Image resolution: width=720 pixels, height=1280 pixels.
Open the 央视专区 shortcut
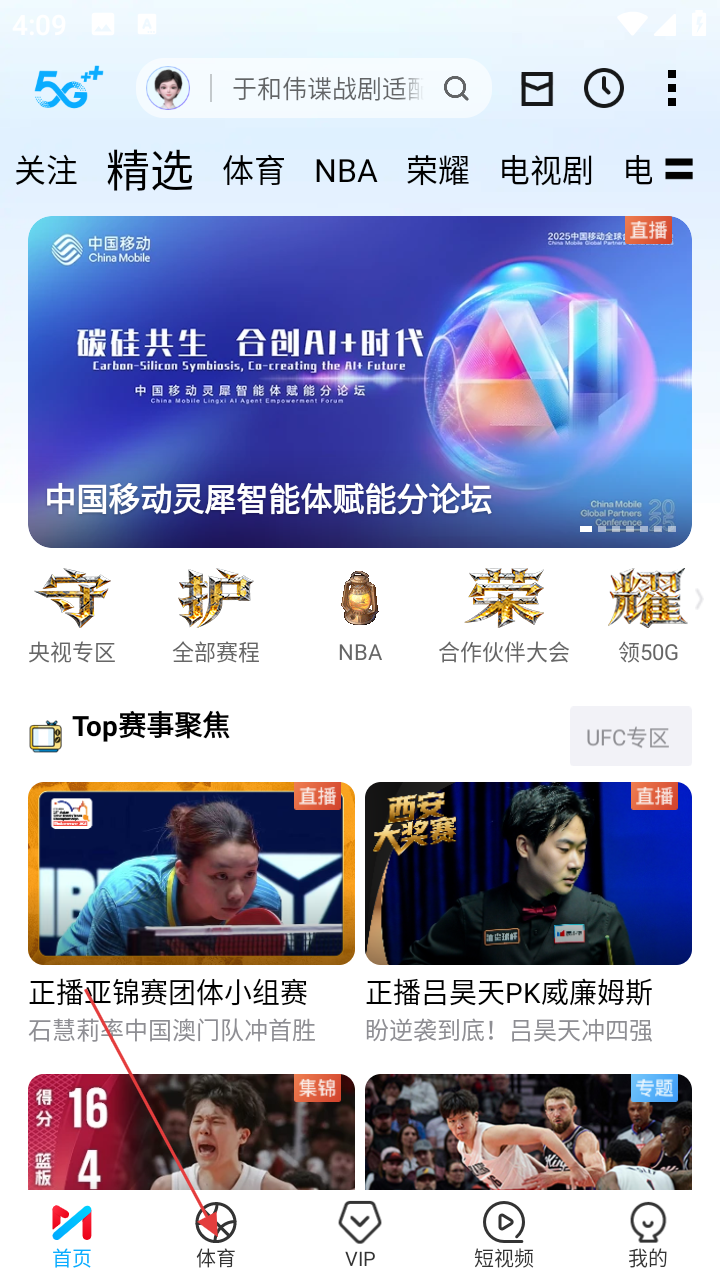point(72,616)
